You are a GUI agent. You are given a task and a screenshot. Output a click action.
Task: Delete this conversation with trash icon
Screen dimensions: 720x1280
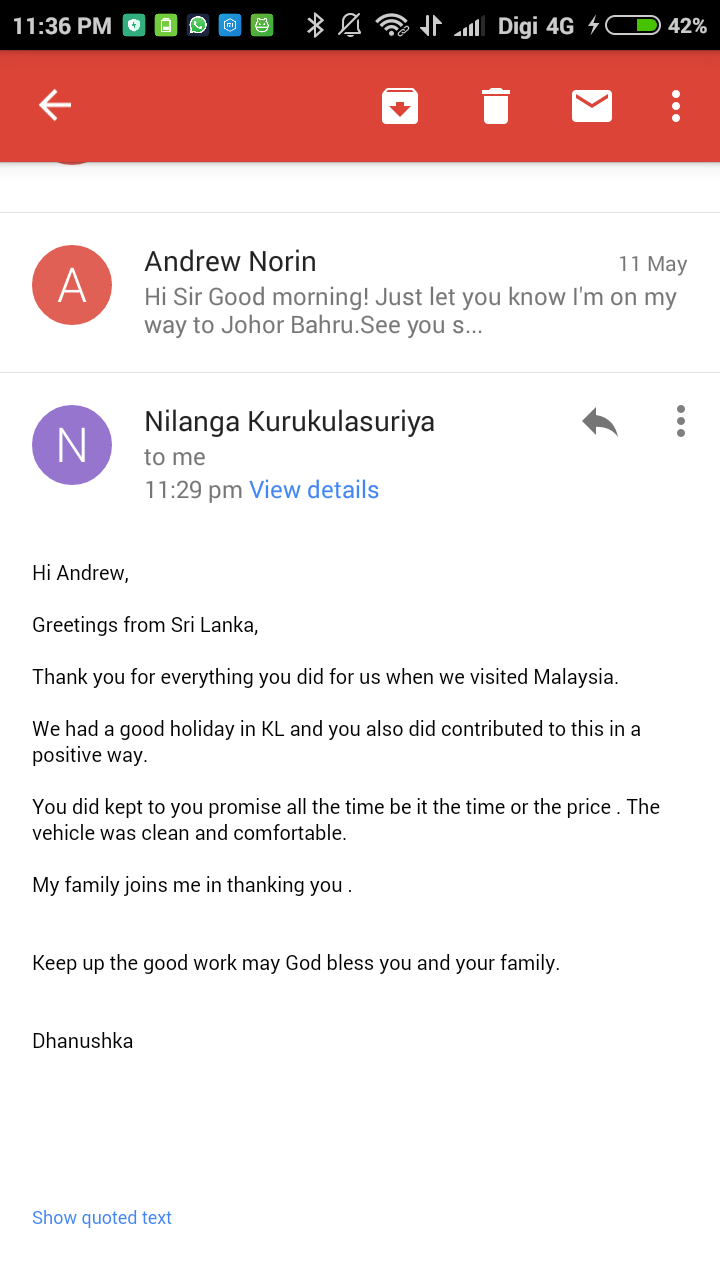(x=496, y=106)
